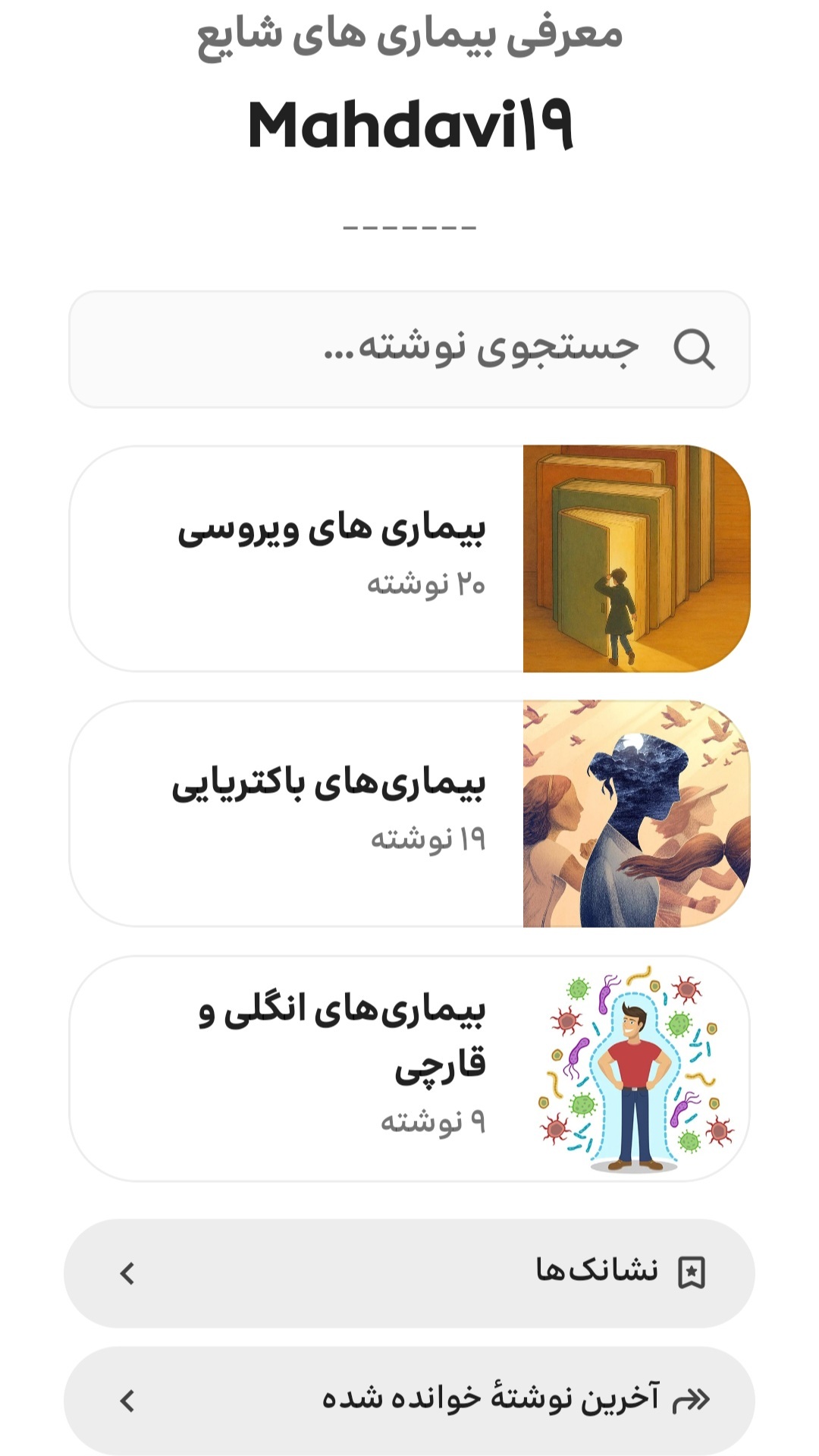819x1456 pixels.
Task: Open the بیماری‌های باکتریایی category card
Action: pos(409,813)
